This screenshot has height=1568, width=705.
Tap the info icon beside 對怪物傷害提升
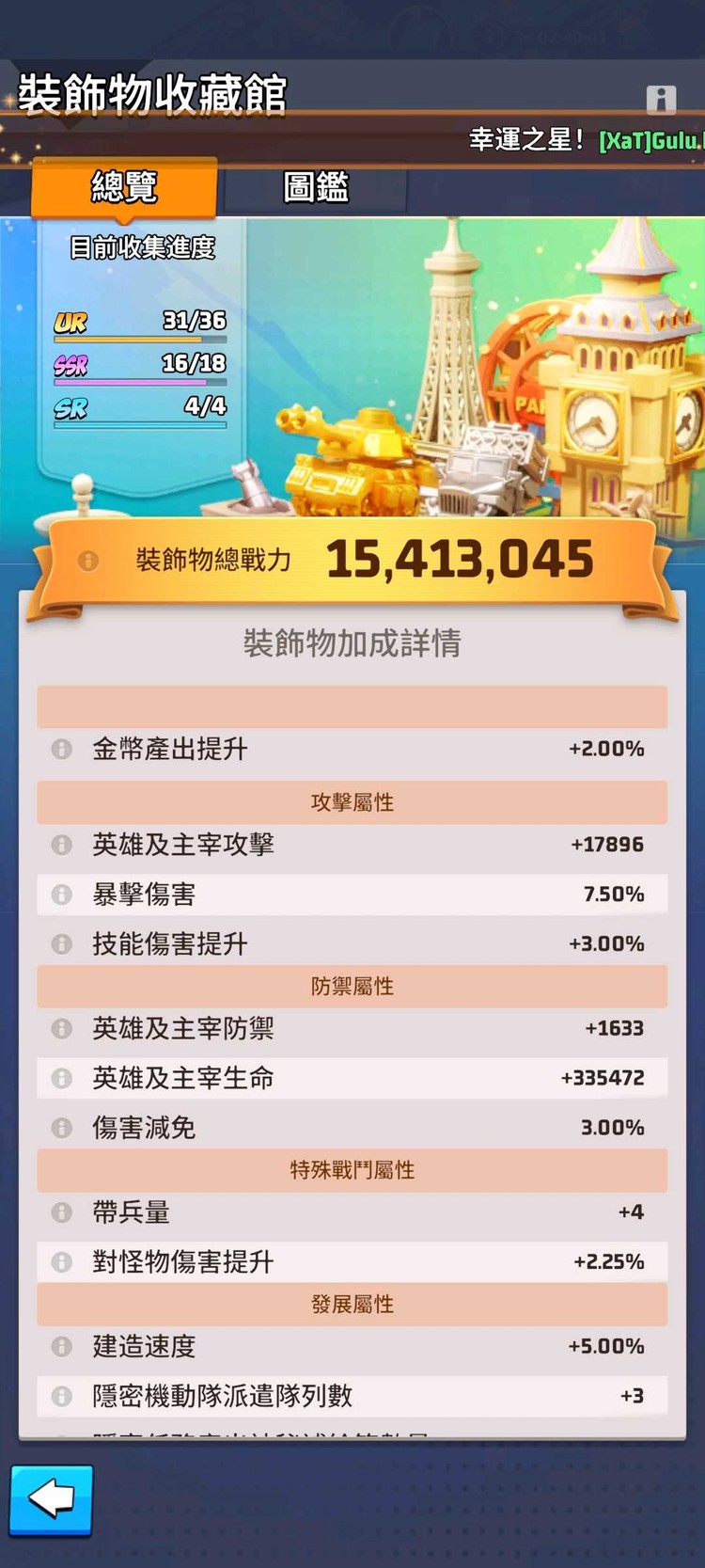[62, 1261]
